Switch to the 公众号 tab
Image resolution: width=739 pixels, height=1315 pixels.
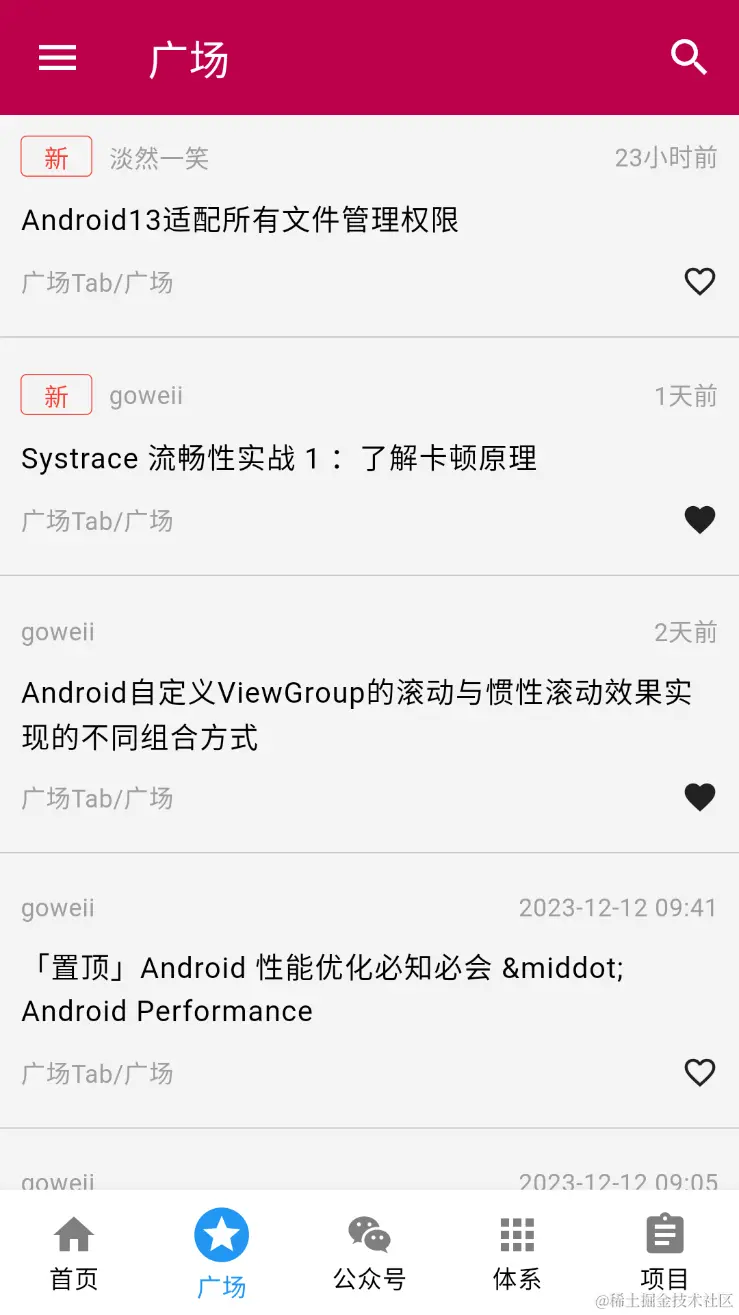point(369,1250)
